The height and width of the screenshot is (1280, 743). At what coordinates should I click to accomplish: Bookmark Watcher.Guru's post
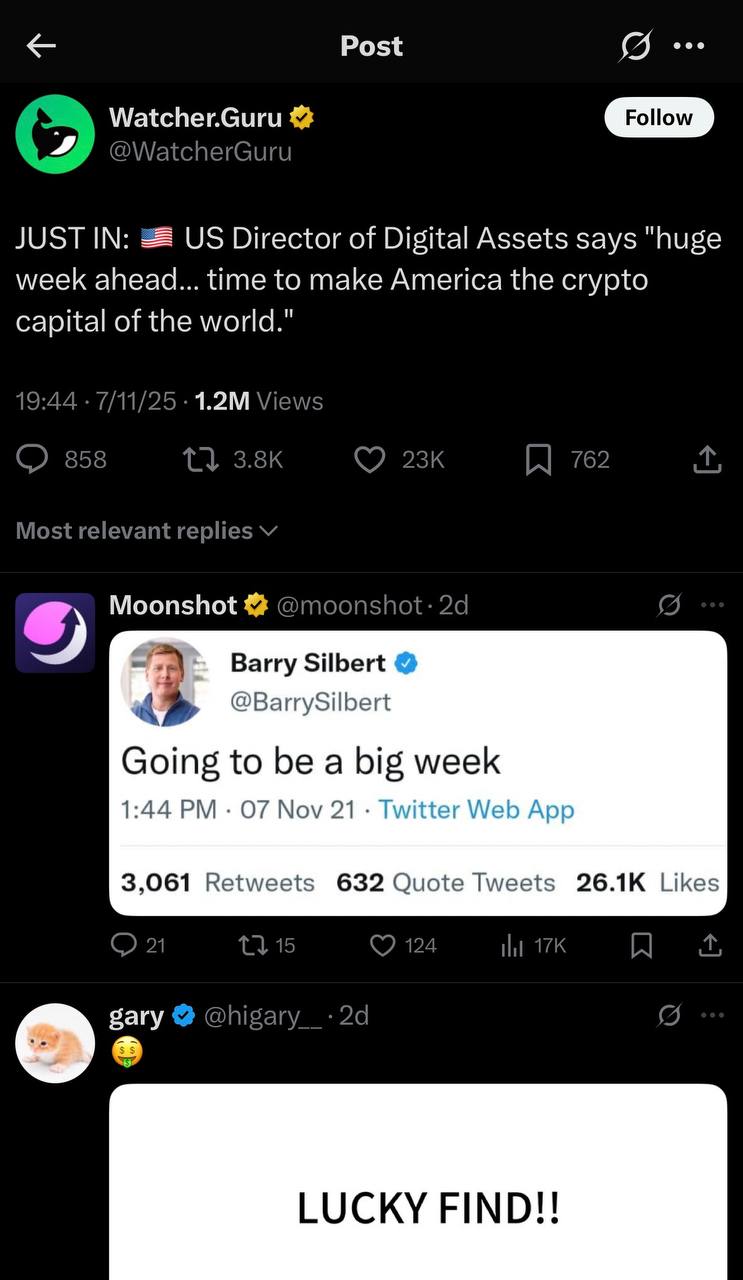click(538, 459)
